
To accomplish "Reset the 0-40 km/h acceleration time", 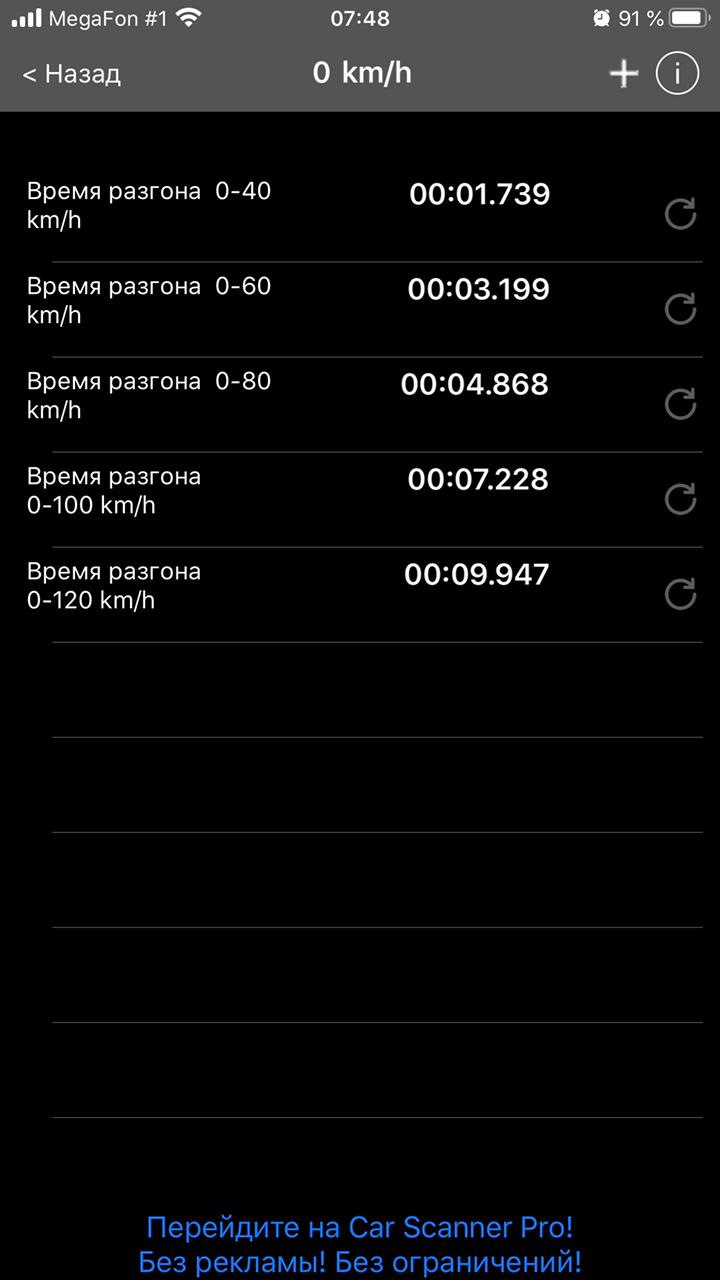I will [680, 214].
